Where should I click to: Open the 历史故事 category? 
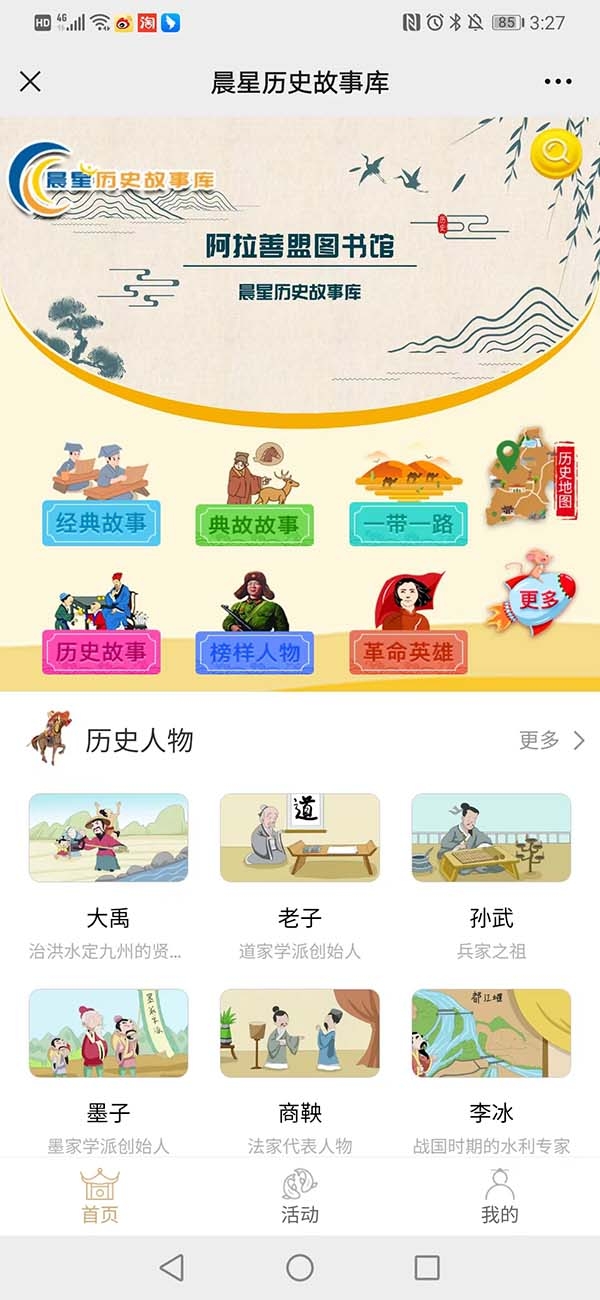[x=101, y=622]
